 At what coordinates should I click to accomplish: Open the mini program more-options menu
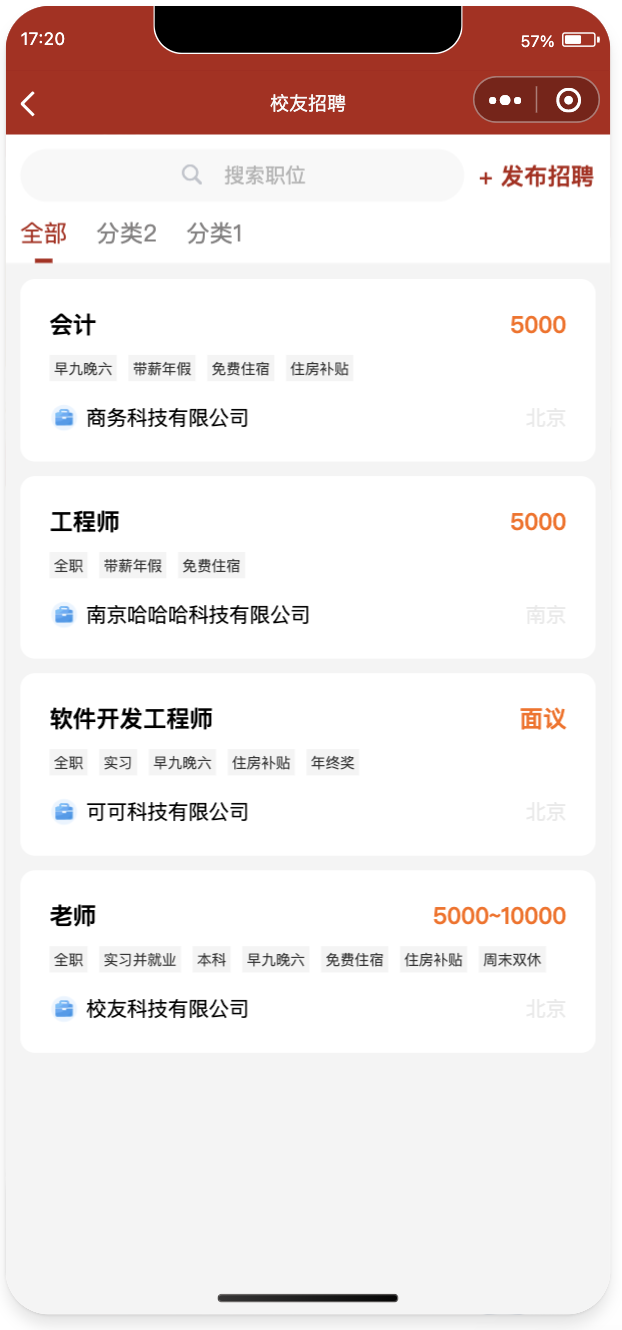[x=505, y=101]
